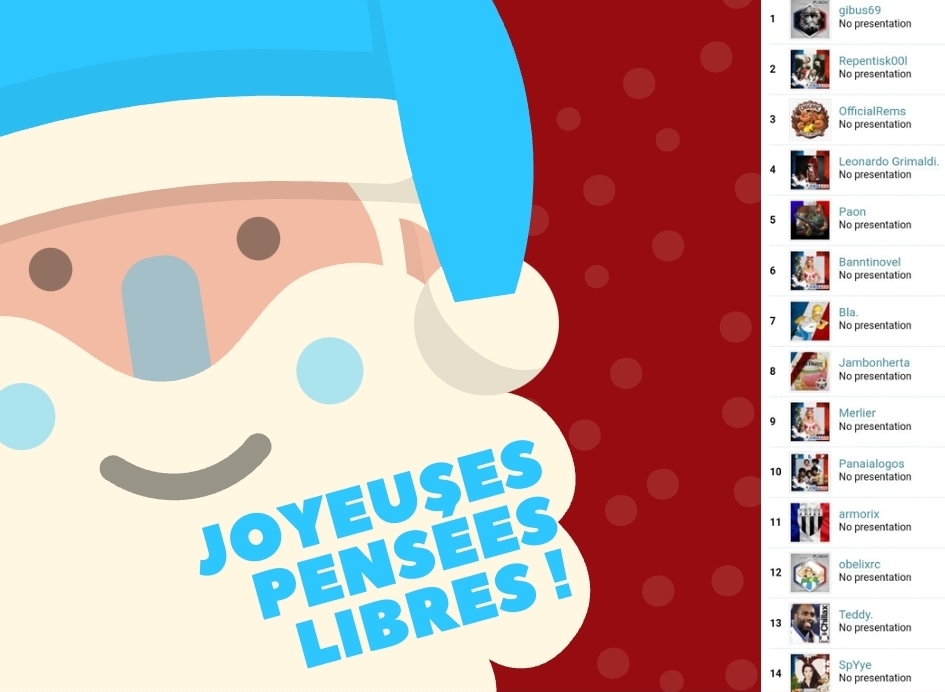
Task: View the profile of Bla.
Action: point(848,312)
